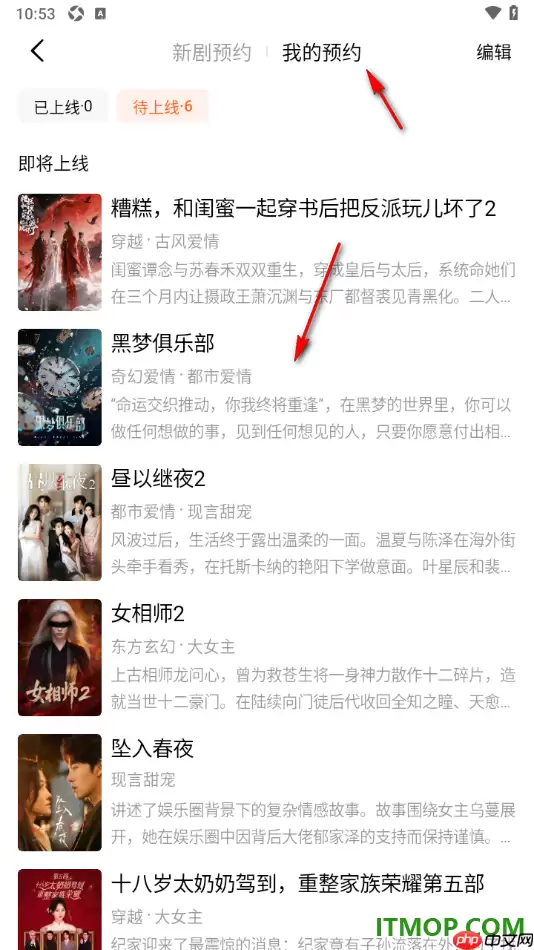Go back with the top-left arrow
This screenshot has height=950, width=534.
click(38, 51)
